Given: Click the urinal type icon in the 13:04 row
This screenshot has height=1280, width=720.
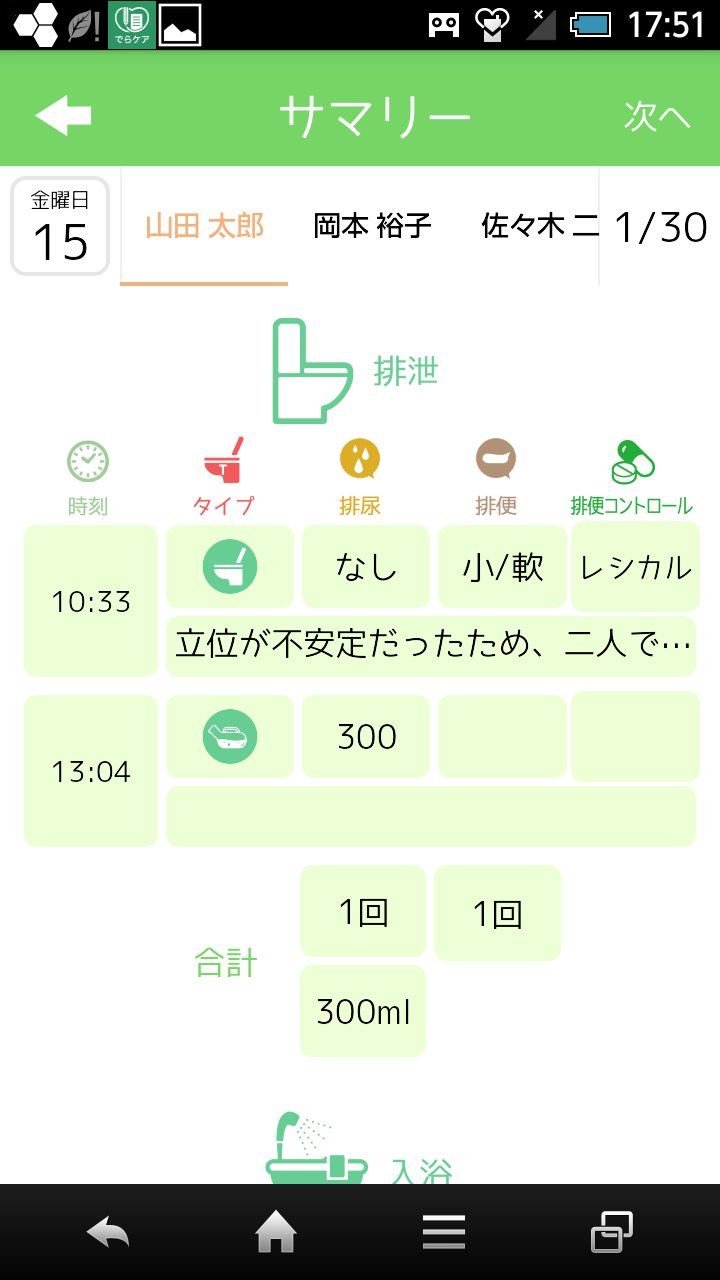Looking at the screenshot, I should (230, 736).
